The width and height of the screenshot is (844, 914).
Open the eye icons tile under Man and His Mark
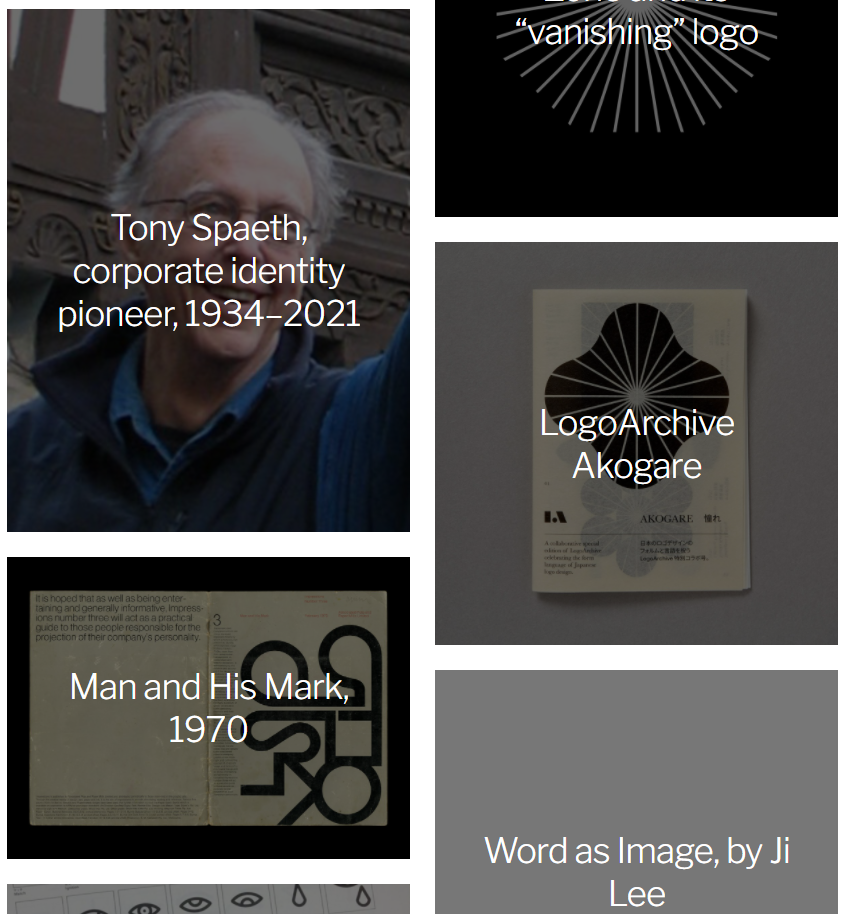point(208,899)
